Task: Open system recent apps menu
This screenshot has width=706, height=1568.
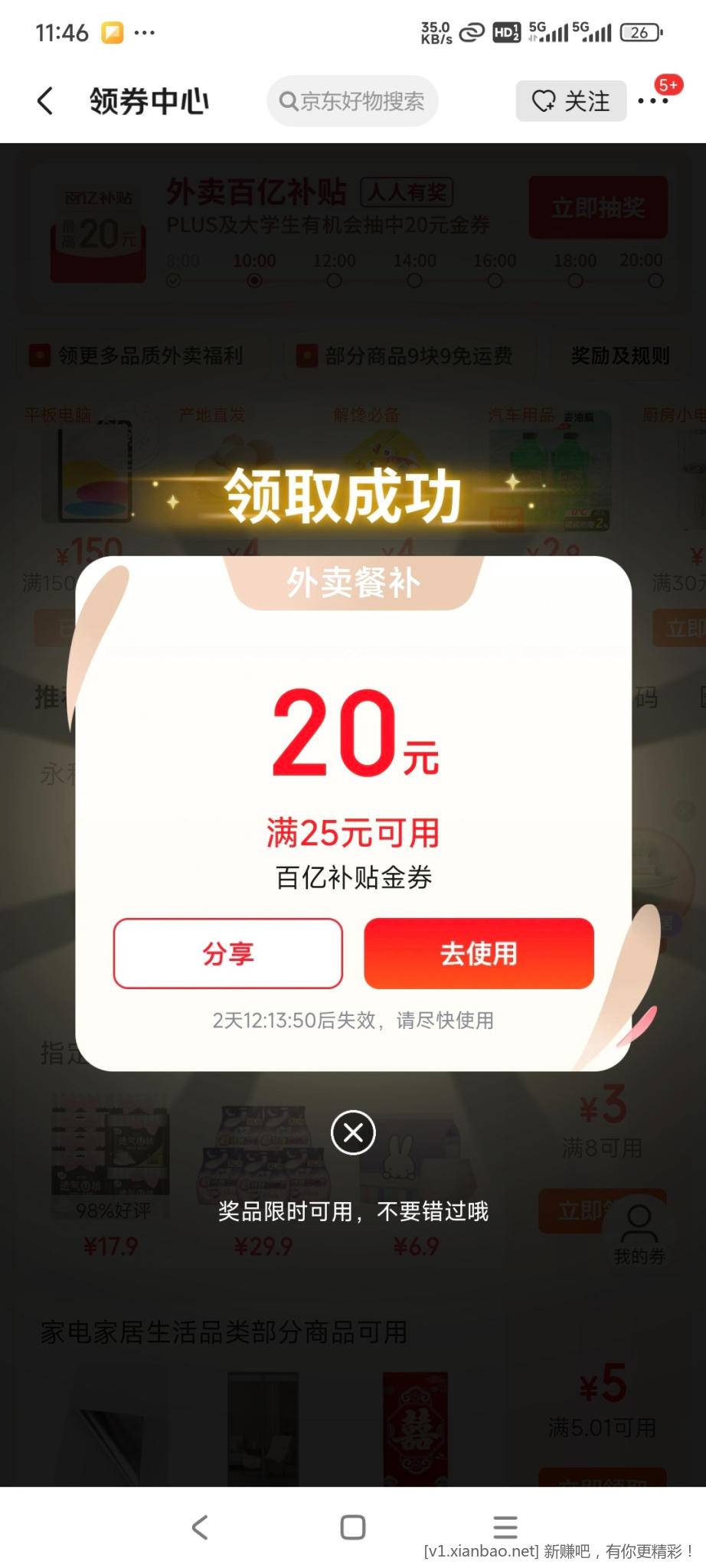Action: pos(505,1527)
